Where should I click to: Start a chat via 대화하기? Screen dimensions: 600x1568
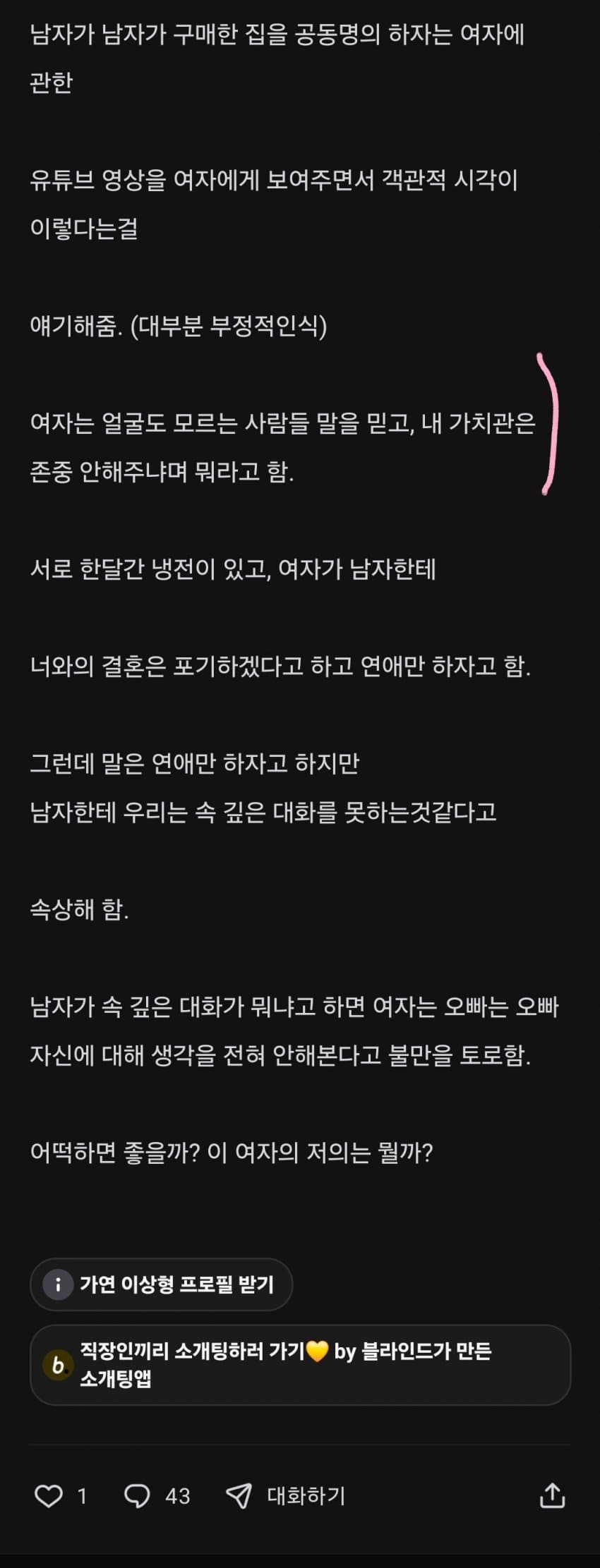[x=286, y=1495]
